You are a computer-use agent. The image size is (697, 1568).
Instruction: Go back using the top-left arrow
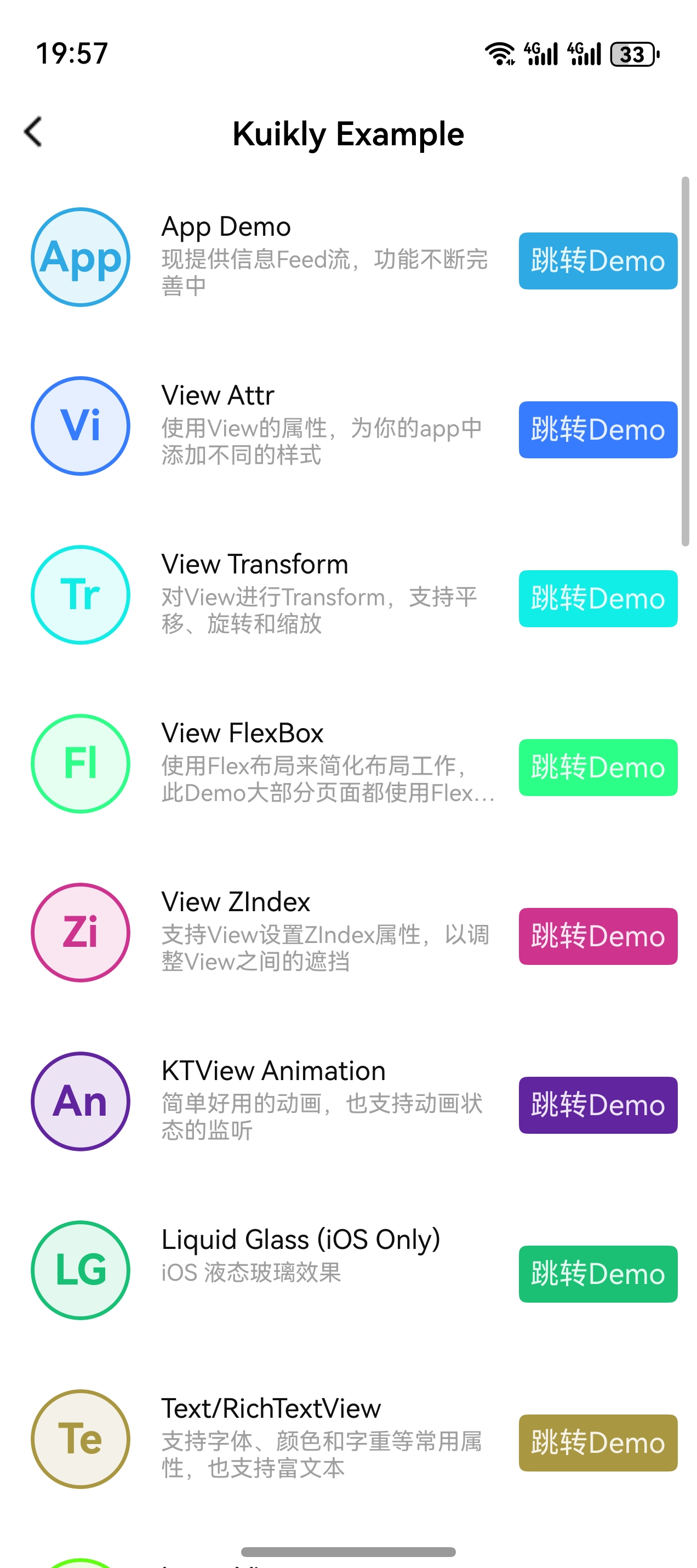click(33, 132)
